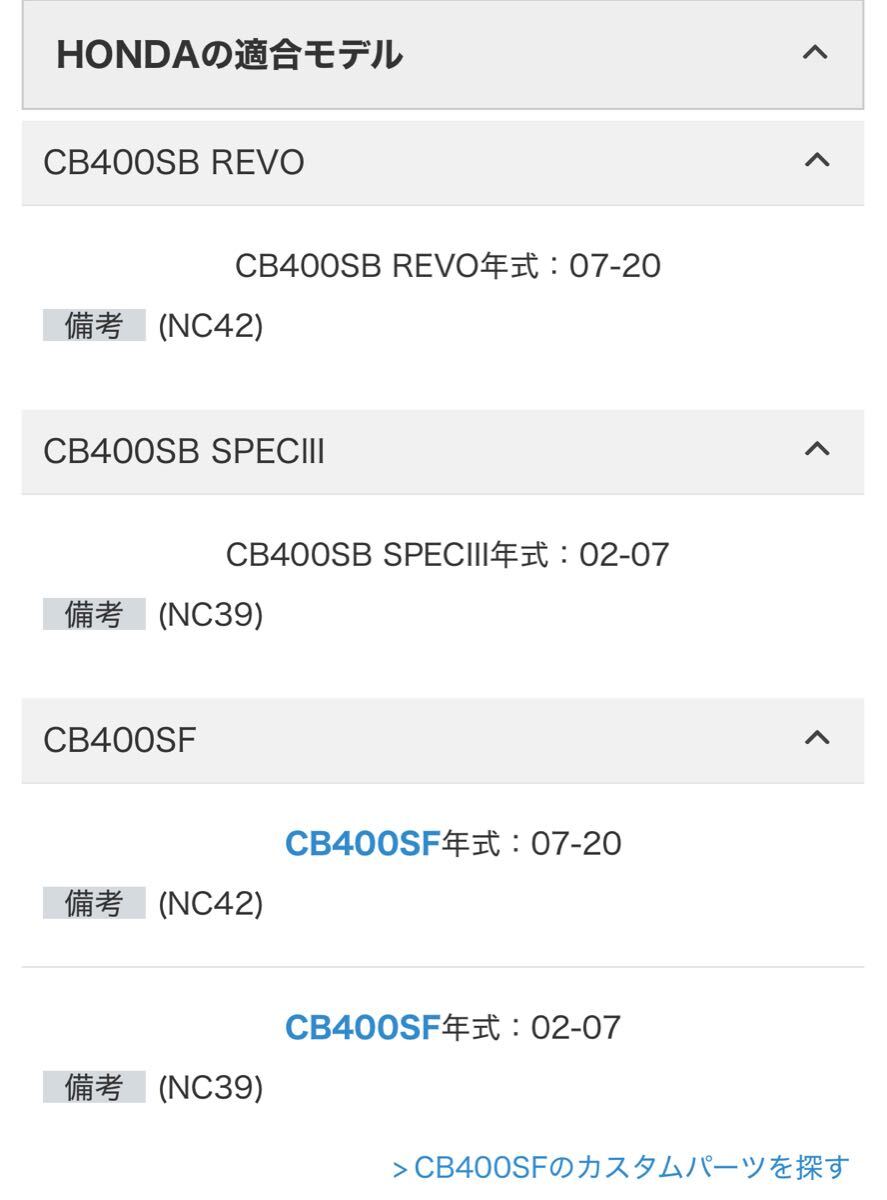Screen dimensions: 887x1200
Task: Open the CB400SF 年式 02-07 model link
Action: click(363, 1027)
